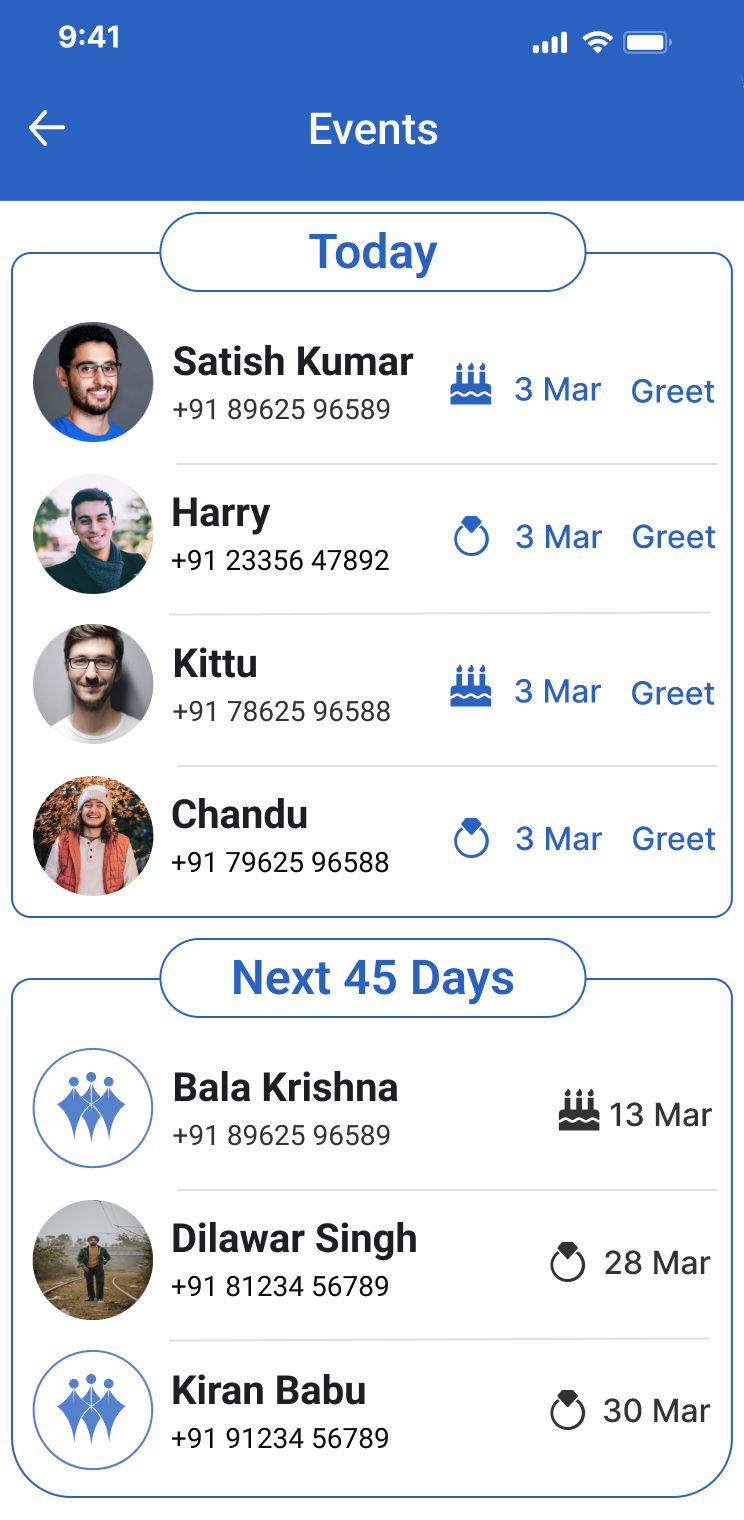Click Greet for Kittu's birthday
Image resolution: width=744 pixels, height=1520 pixels.
[672, 693]
